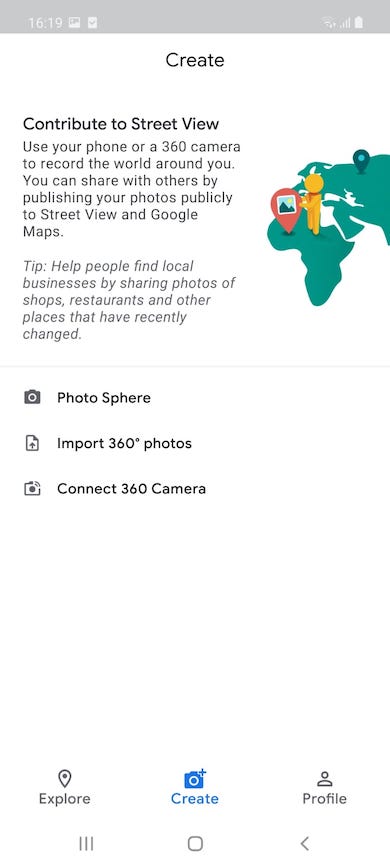The height and width of the screenshot is (866, 390).
Task: Select the Create tab
Action: point(194,788)
